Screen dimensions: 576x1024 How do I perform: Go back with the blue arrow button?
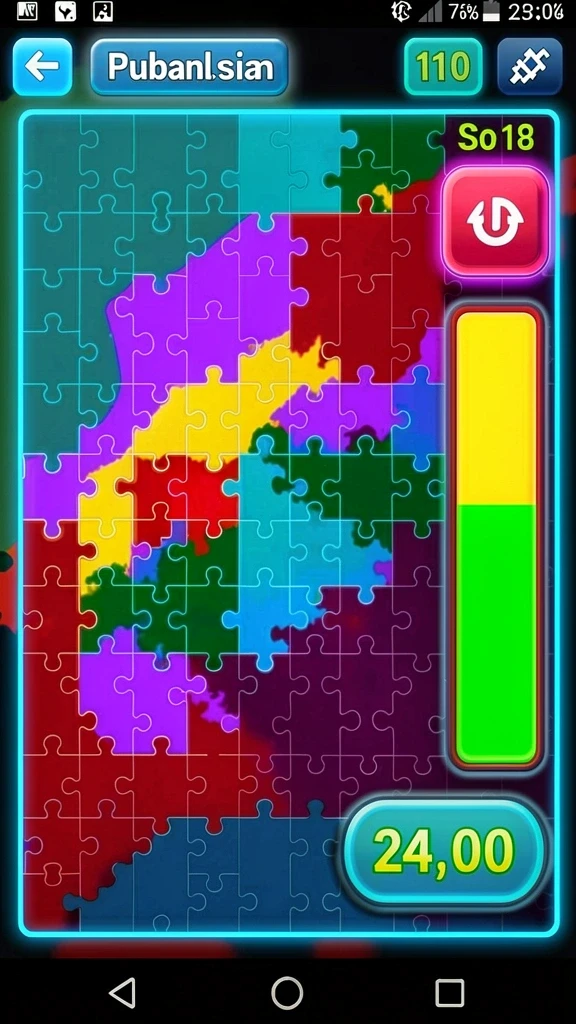pos(42,67)
